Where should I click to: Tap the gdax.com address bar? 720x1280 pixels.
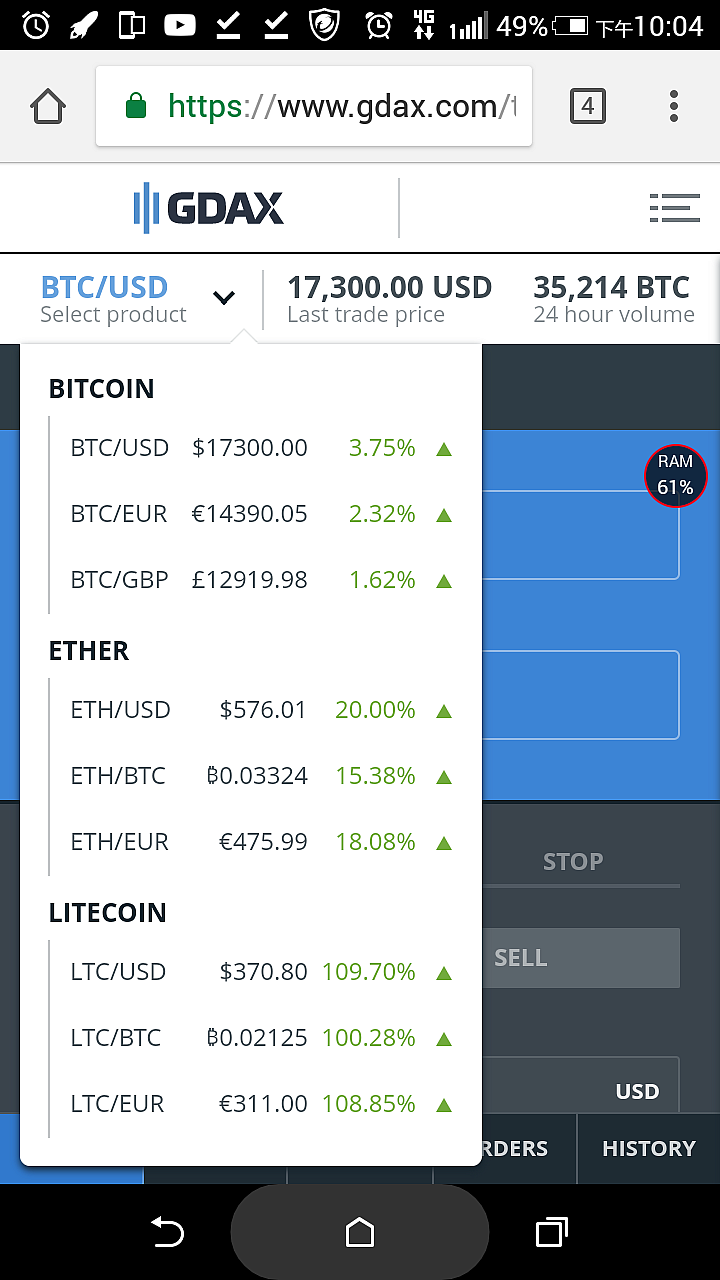pos(314,106)
